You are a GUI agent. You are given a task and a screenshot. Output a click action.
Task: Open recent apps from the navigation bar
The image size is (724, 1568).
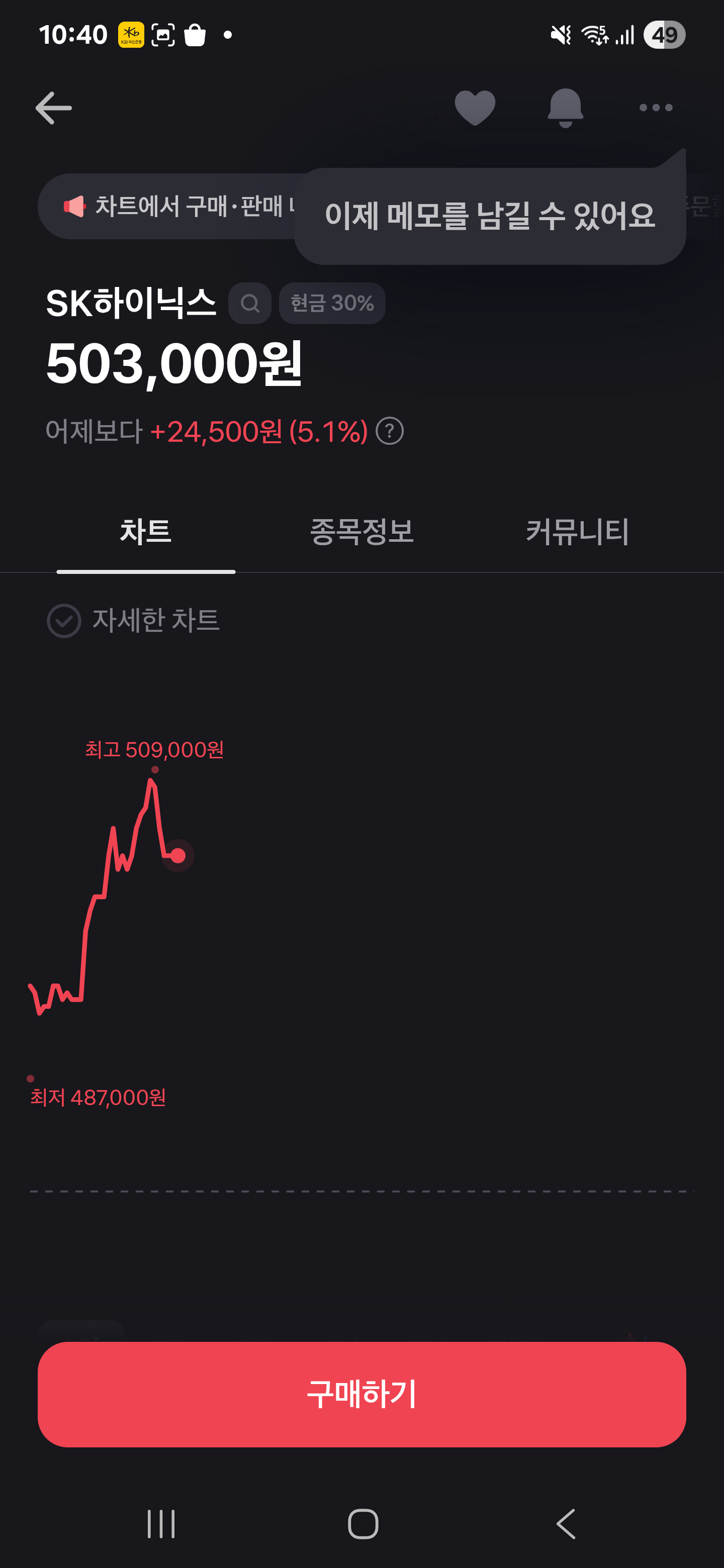pyautogui.click(x=161, y=1524)
